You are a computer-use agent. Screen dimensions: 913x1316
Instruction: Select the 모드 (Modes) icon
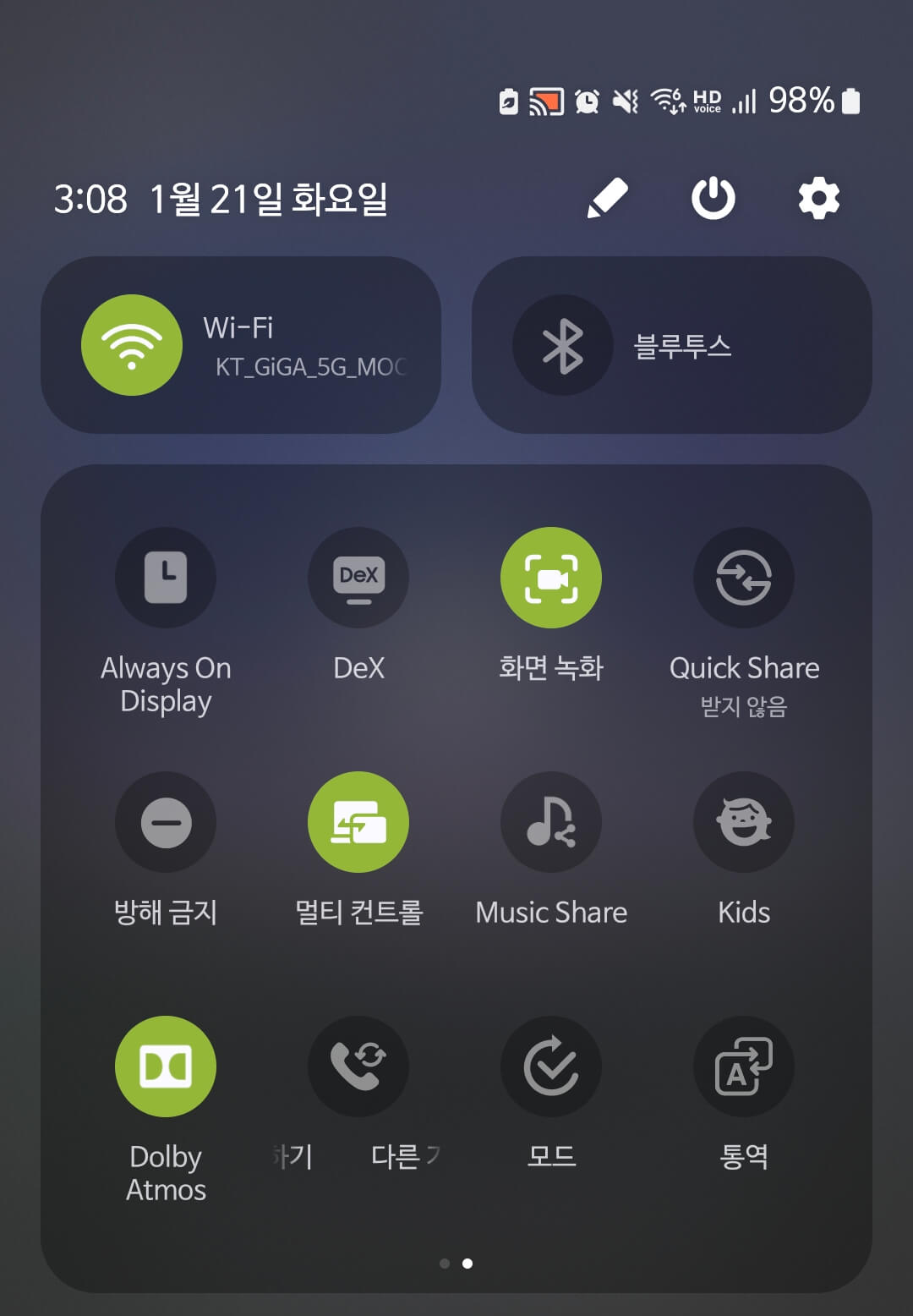551,1067
